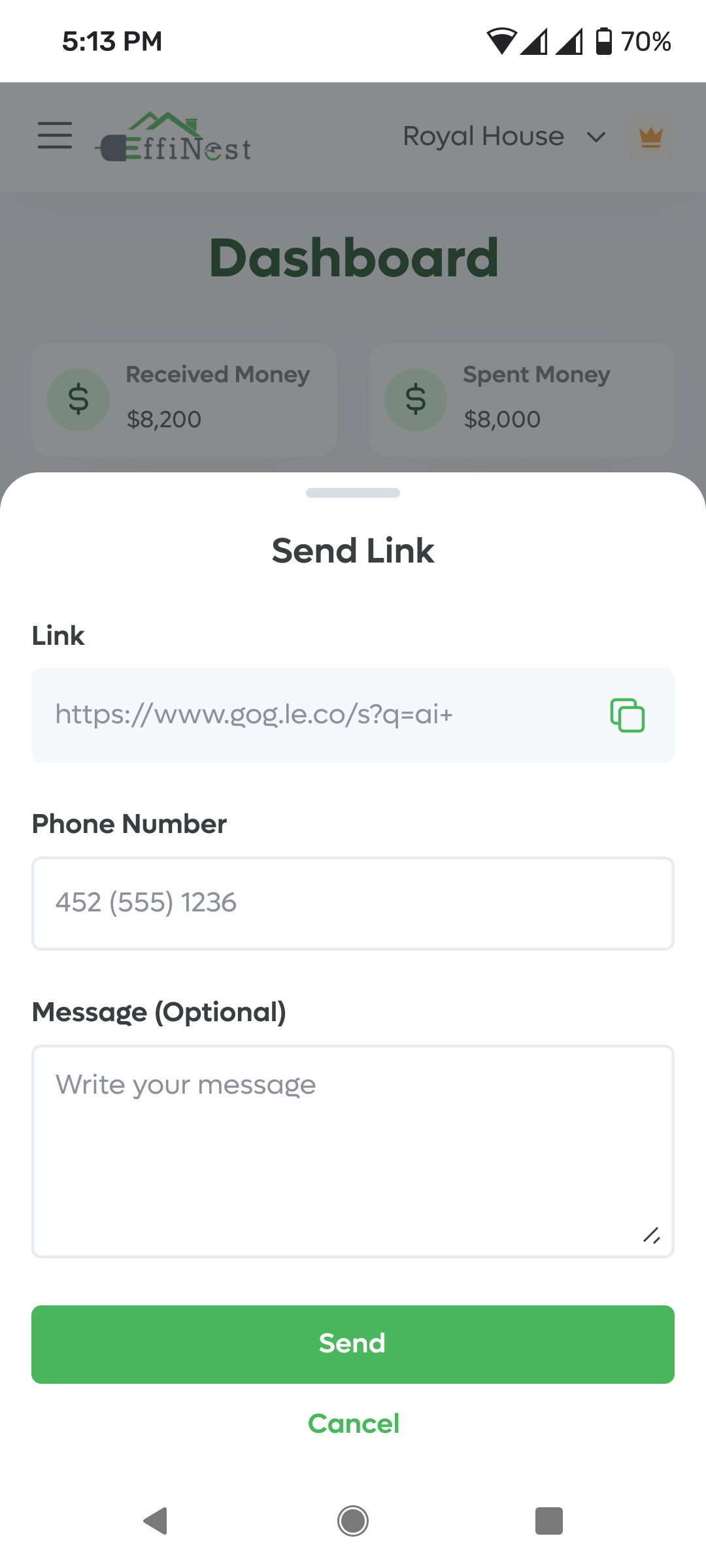Go to the system home screen
The width and height of the screenshot is (706, 1568).
point(353,1520)
